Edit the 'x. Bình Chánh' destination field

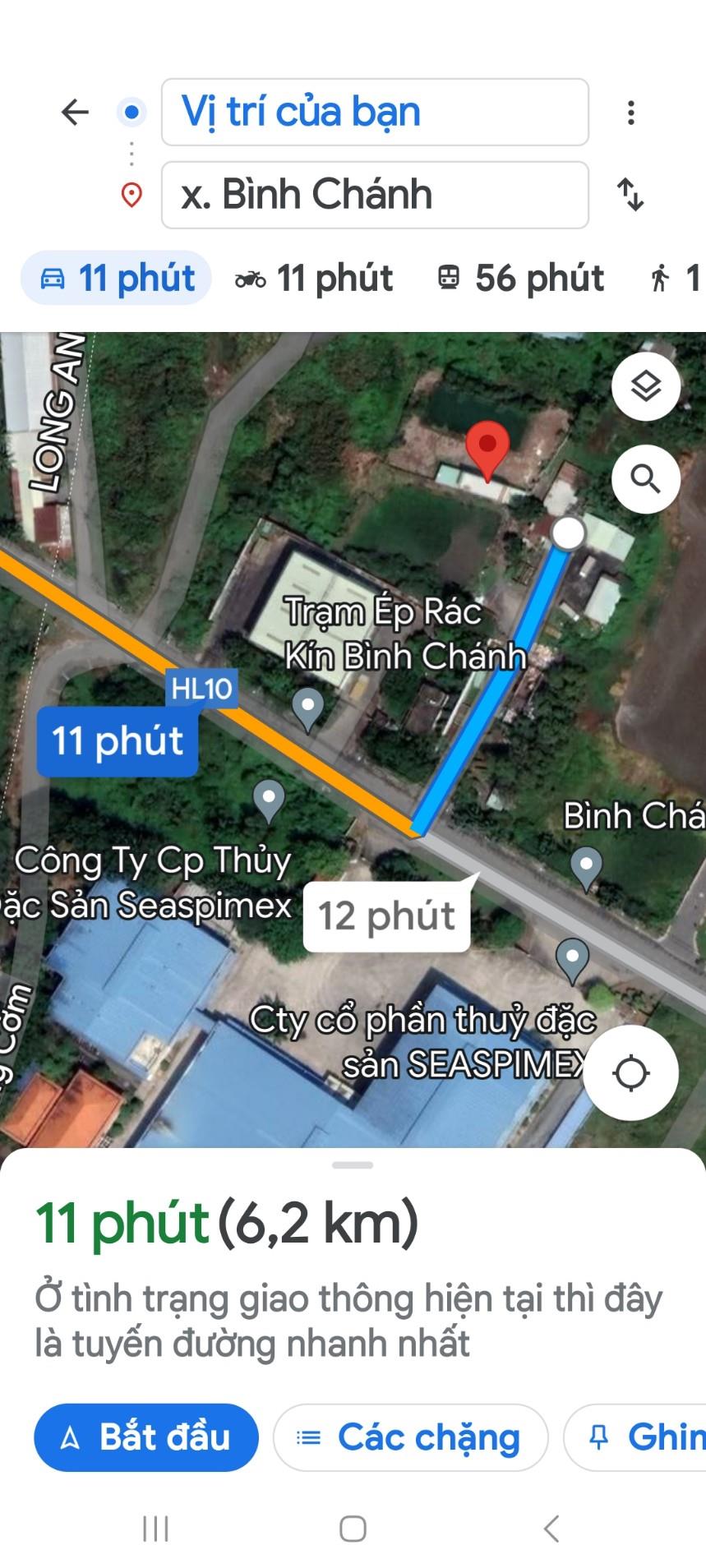click(x=375, y=195)
